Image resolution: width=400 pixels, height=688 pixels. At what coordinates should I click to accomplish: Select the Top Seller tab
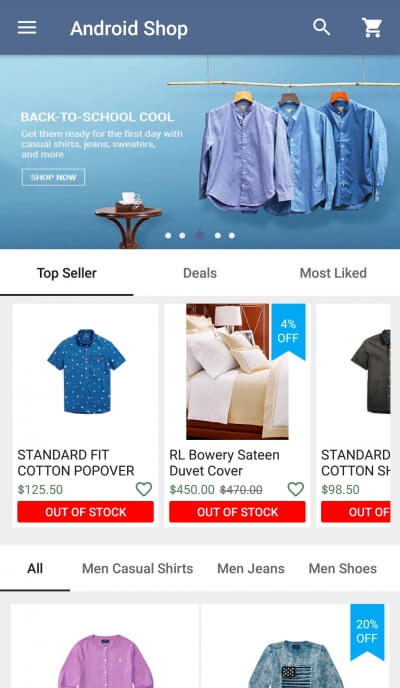pyautogui.click(x=67, y=273)
